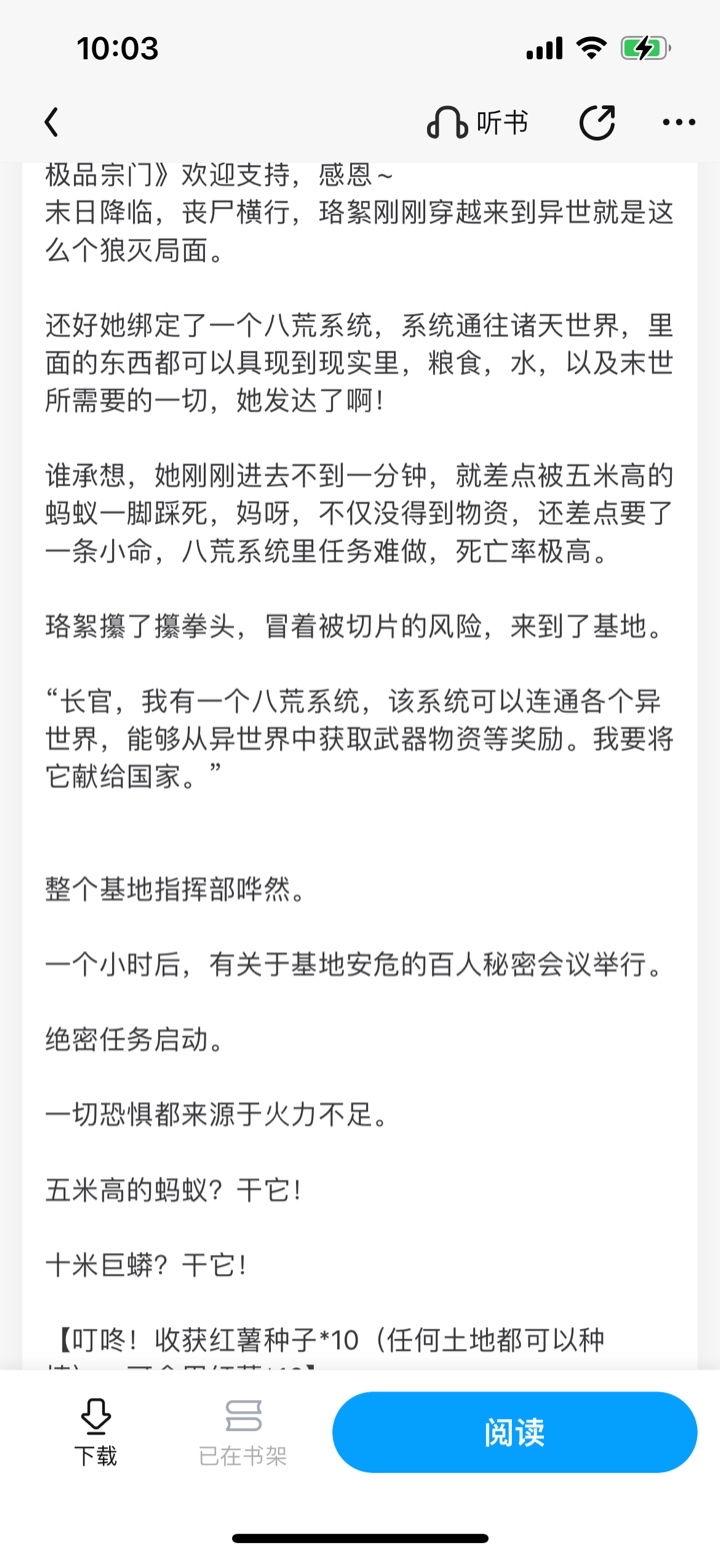Screen dimensions: 720x1559
Task: Download the book with 下载
Action: pos(95,1432)
